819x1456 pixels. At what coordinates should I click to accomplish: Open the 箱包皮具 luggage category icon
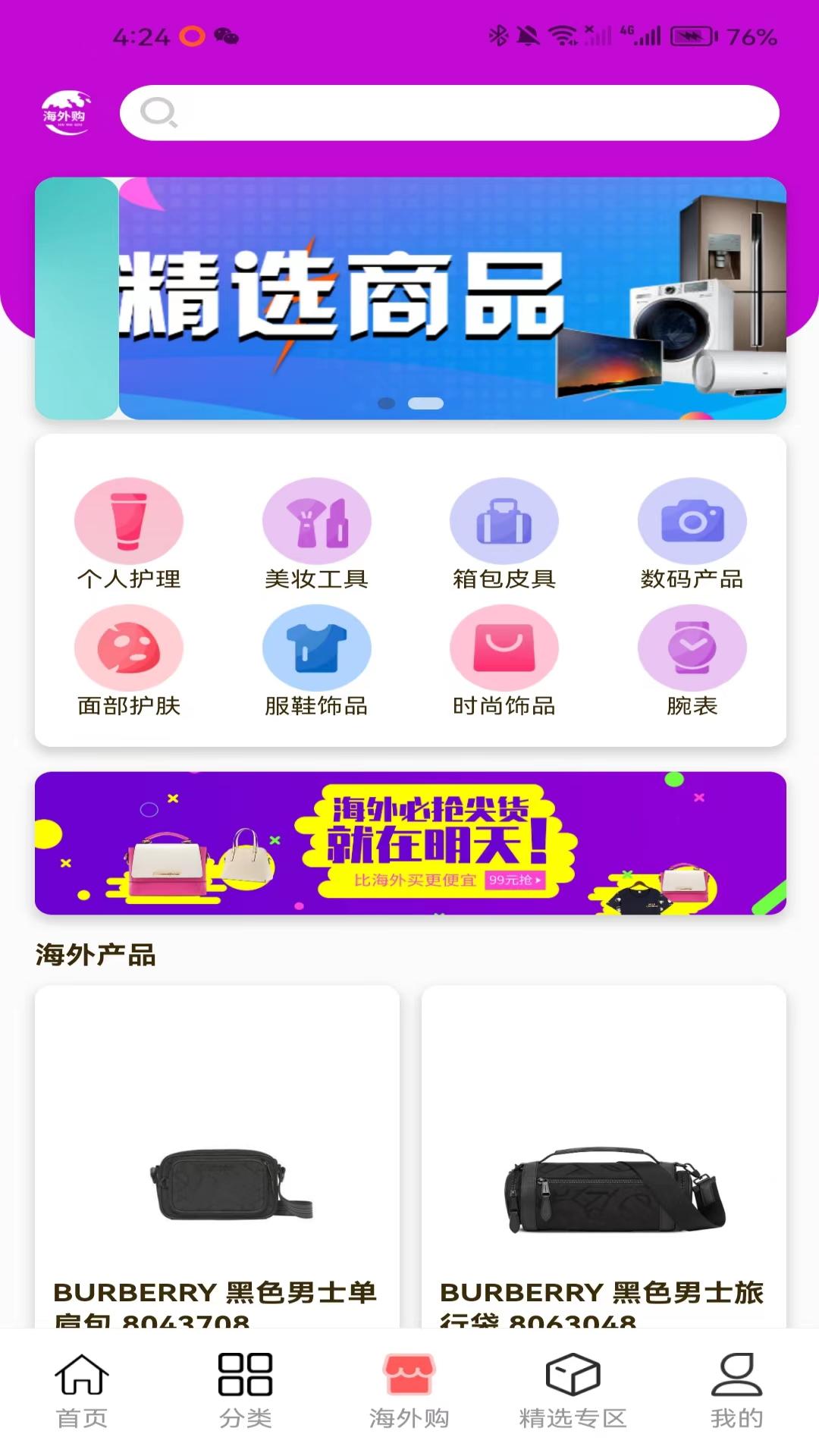click(x=504, y=521)
